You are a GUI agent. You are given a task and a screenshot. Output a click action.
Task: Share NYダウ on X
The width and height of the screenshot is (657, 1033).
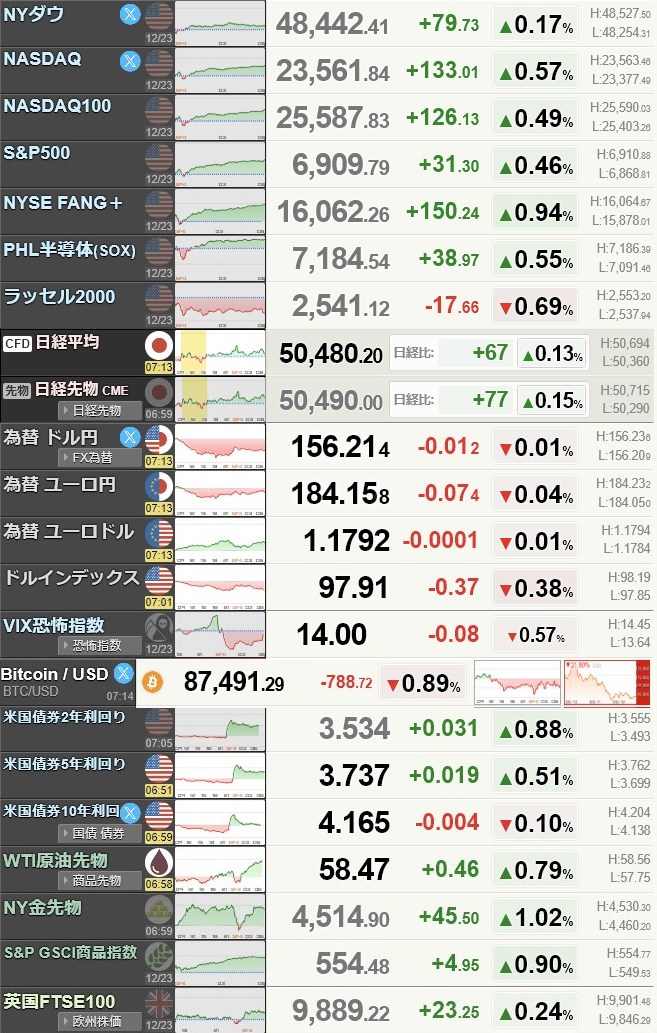(130, 14)
